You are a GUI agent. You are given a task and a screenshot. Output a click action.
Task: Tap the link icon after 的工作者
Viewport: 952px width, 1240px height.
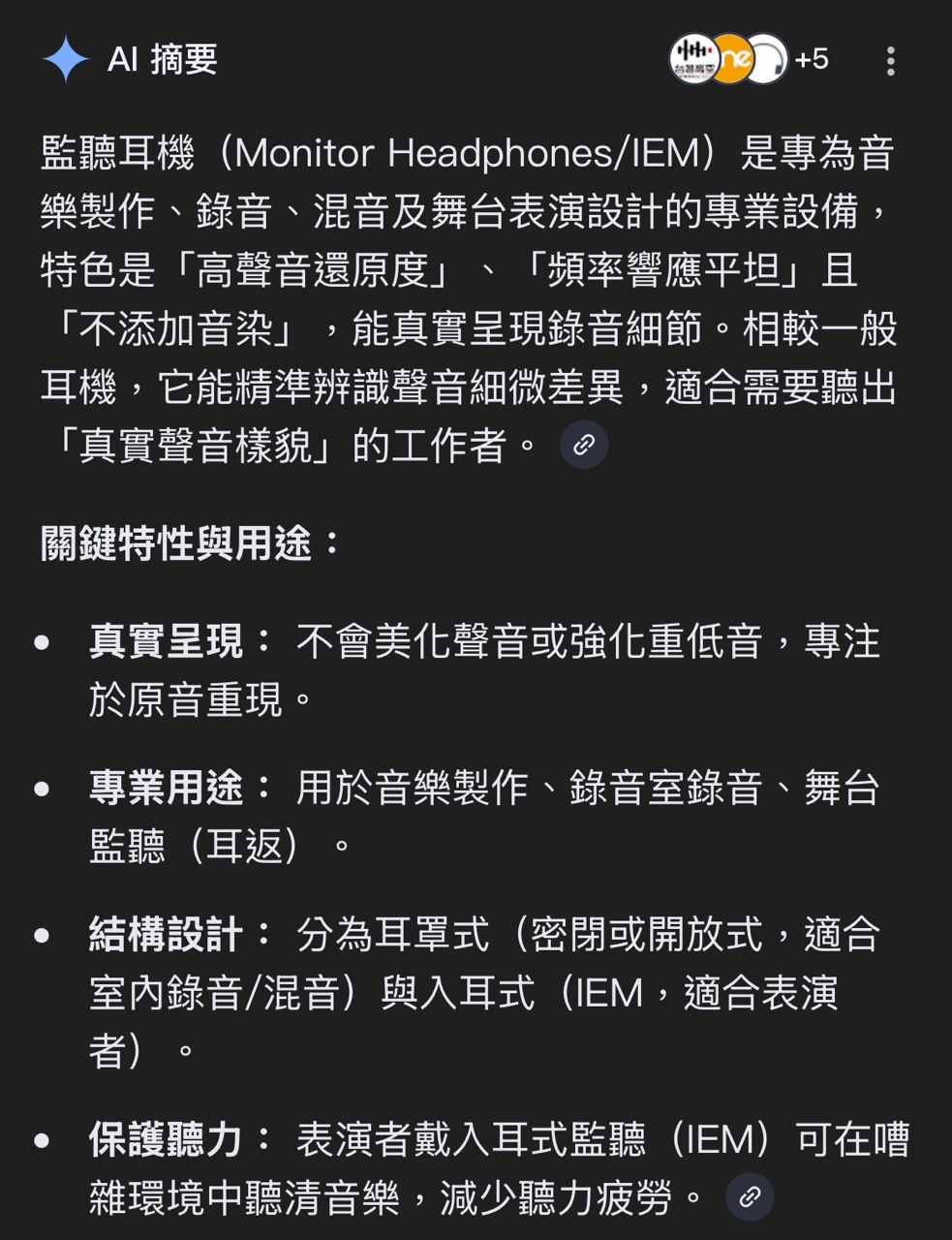[x=584, y=445]
